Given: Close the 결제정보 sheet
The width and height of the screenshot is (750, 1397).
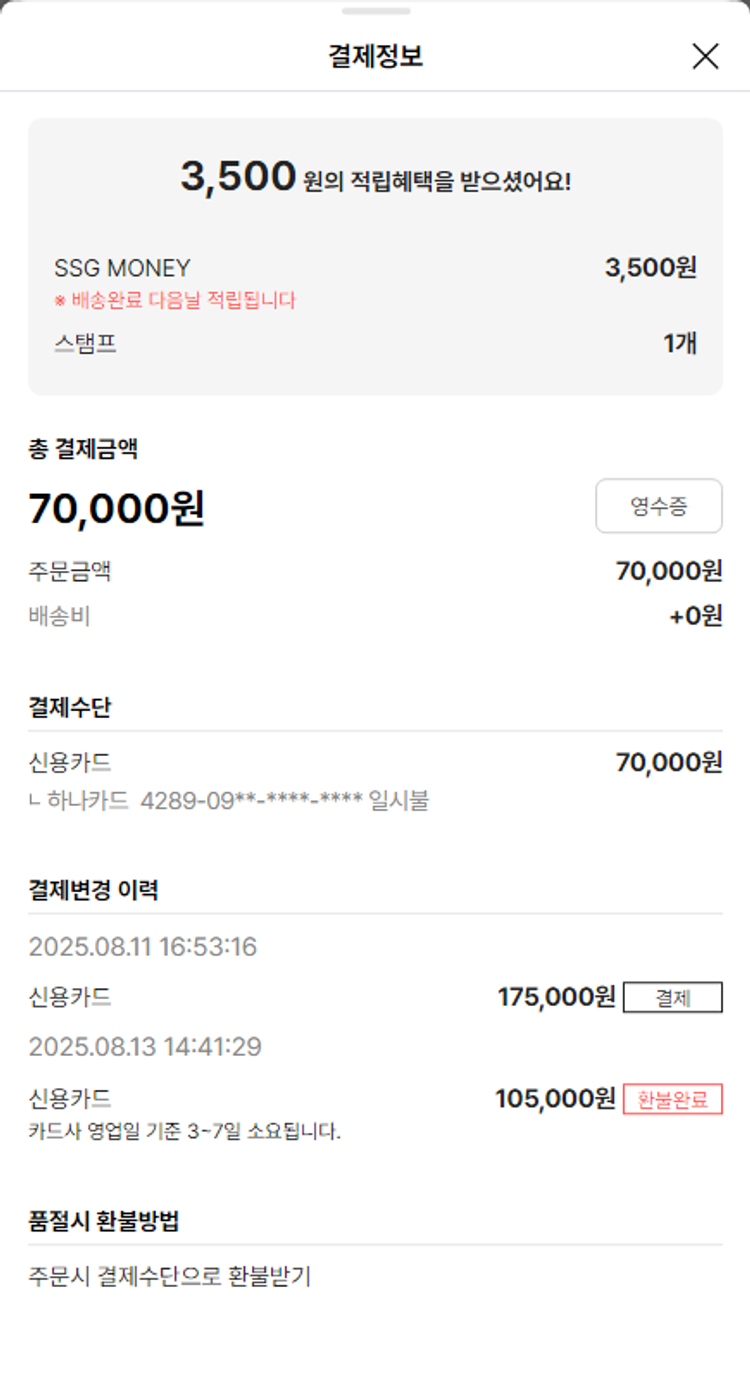Looking at the screenshot, I should point(705,56).
